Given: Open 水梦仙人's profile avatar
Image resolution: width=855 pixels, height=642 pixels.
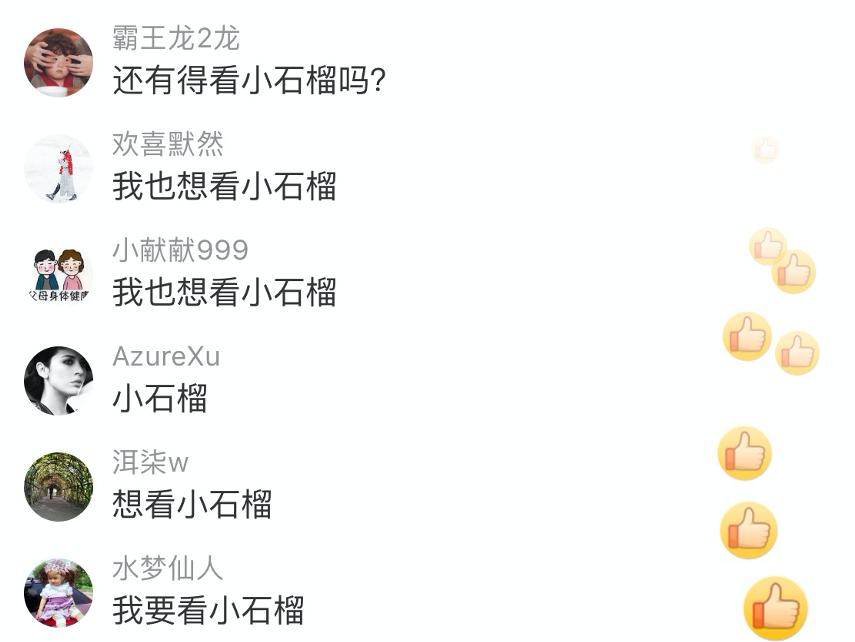Looking at the screenshot, I should click(58, 592).
